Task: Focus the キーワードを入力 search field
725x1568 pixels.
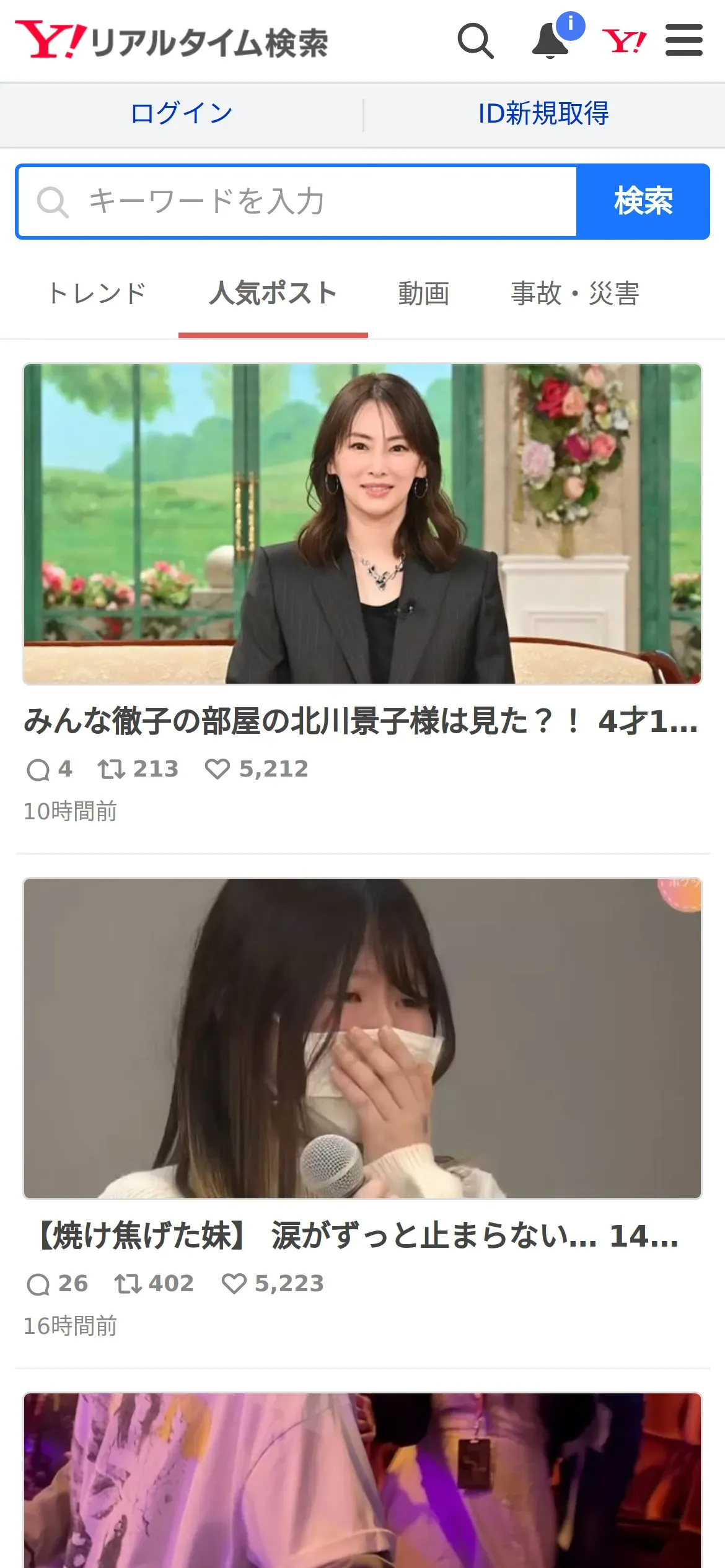Action: click(x=297, y=201)
